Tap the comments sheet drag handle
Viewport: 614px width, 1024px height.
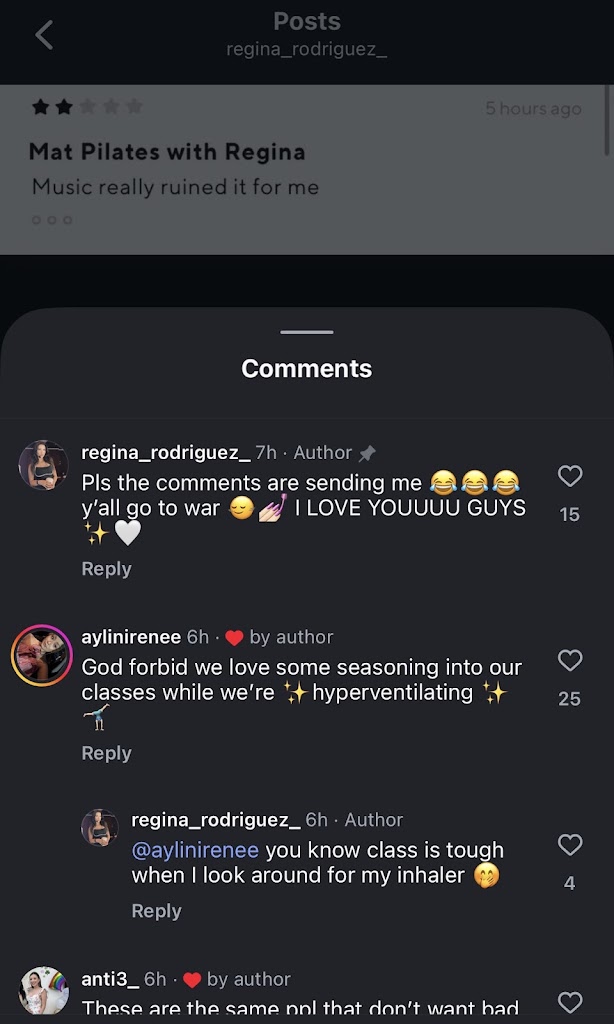(307, 332)
